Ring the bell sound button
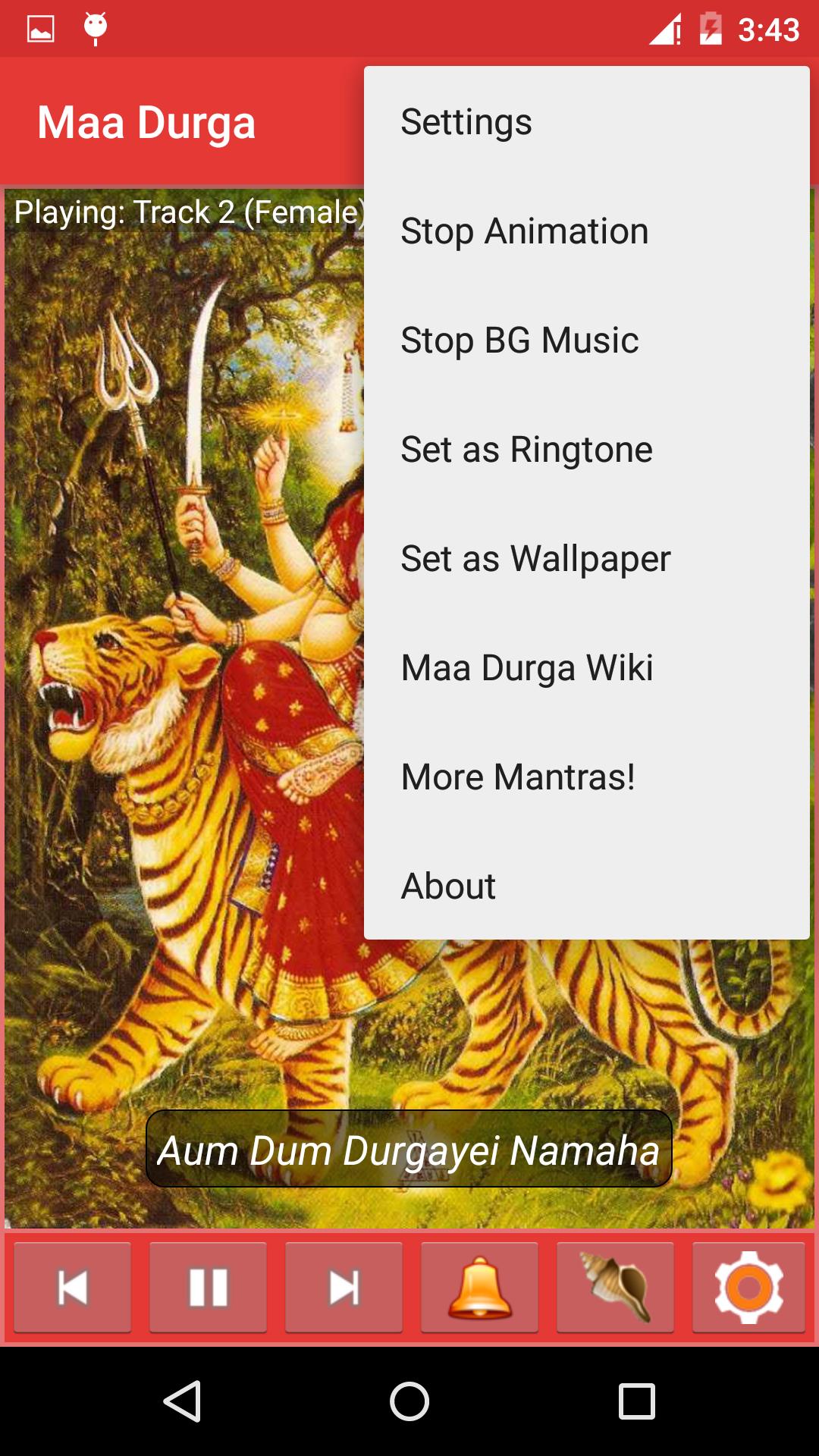Image resolution: width=819 pixels, height=1456 pixels. (x=479, y=1288)
